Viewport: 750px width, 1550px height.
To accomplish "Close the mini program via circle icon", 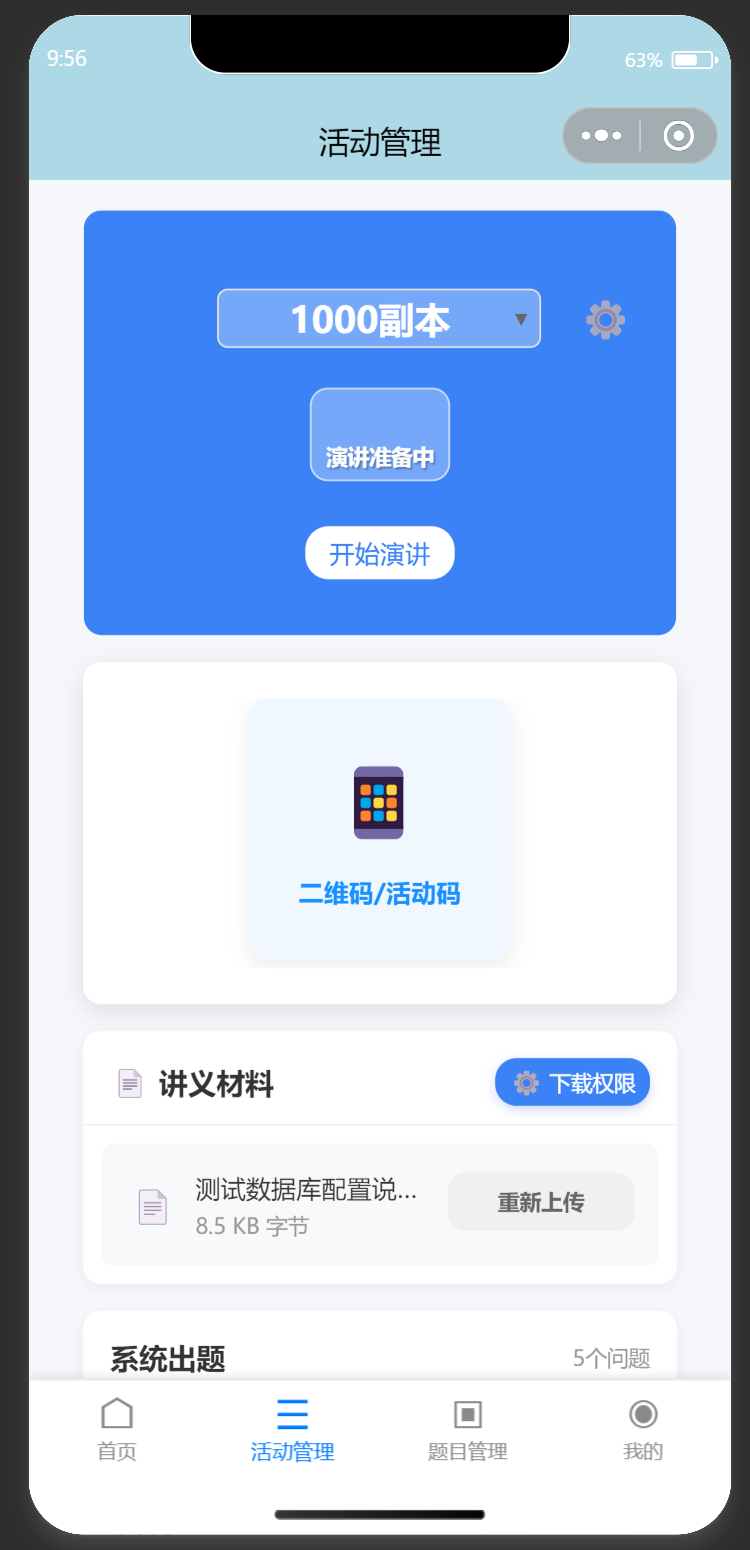I will point(679,136).
